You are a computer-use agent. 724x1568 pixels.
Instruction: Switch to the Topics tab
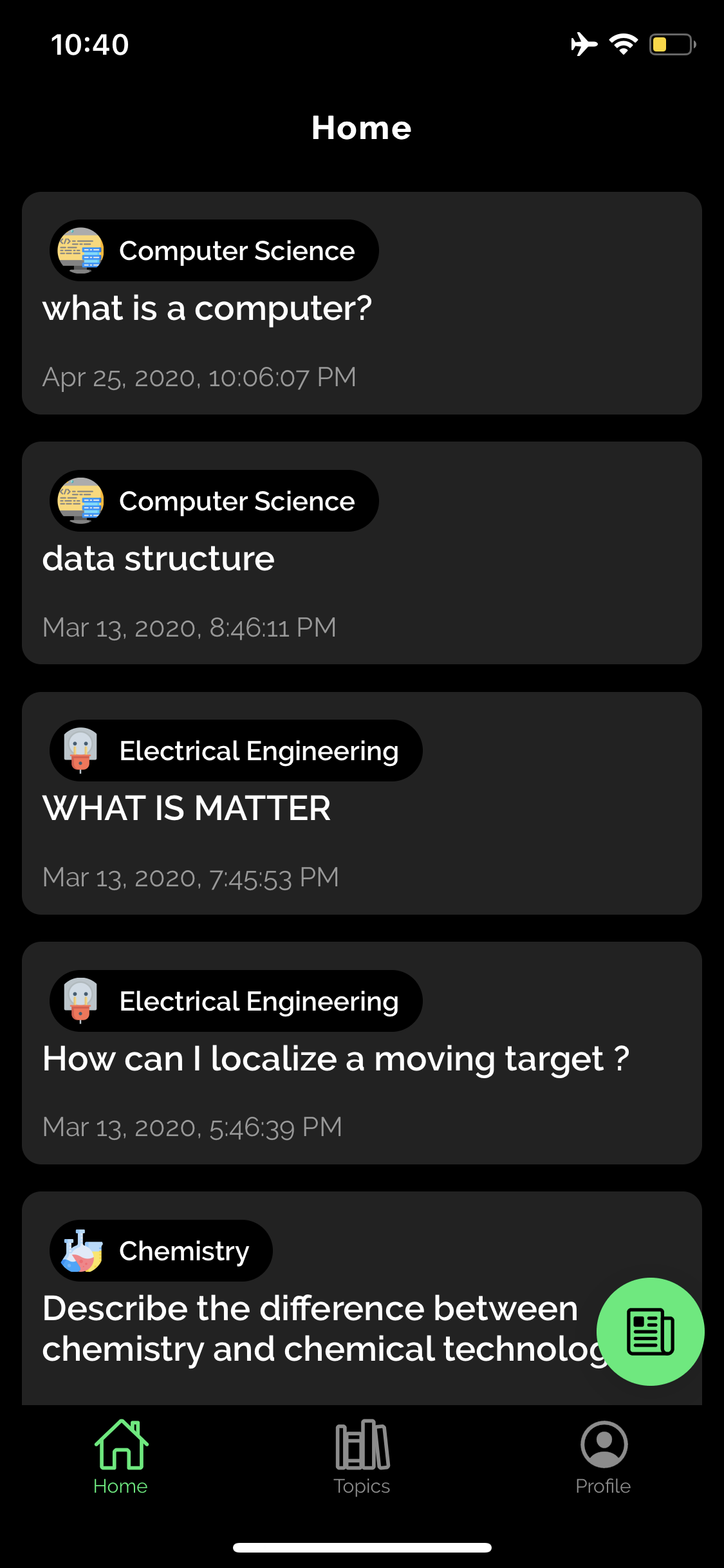pyautogui.click(x=362, y=1457)
